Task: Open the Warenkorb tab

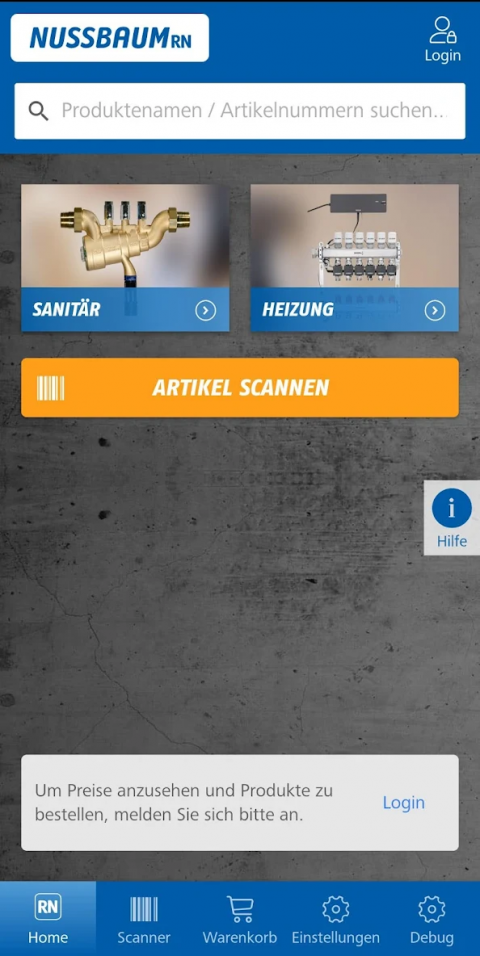Action: point(240,919)
